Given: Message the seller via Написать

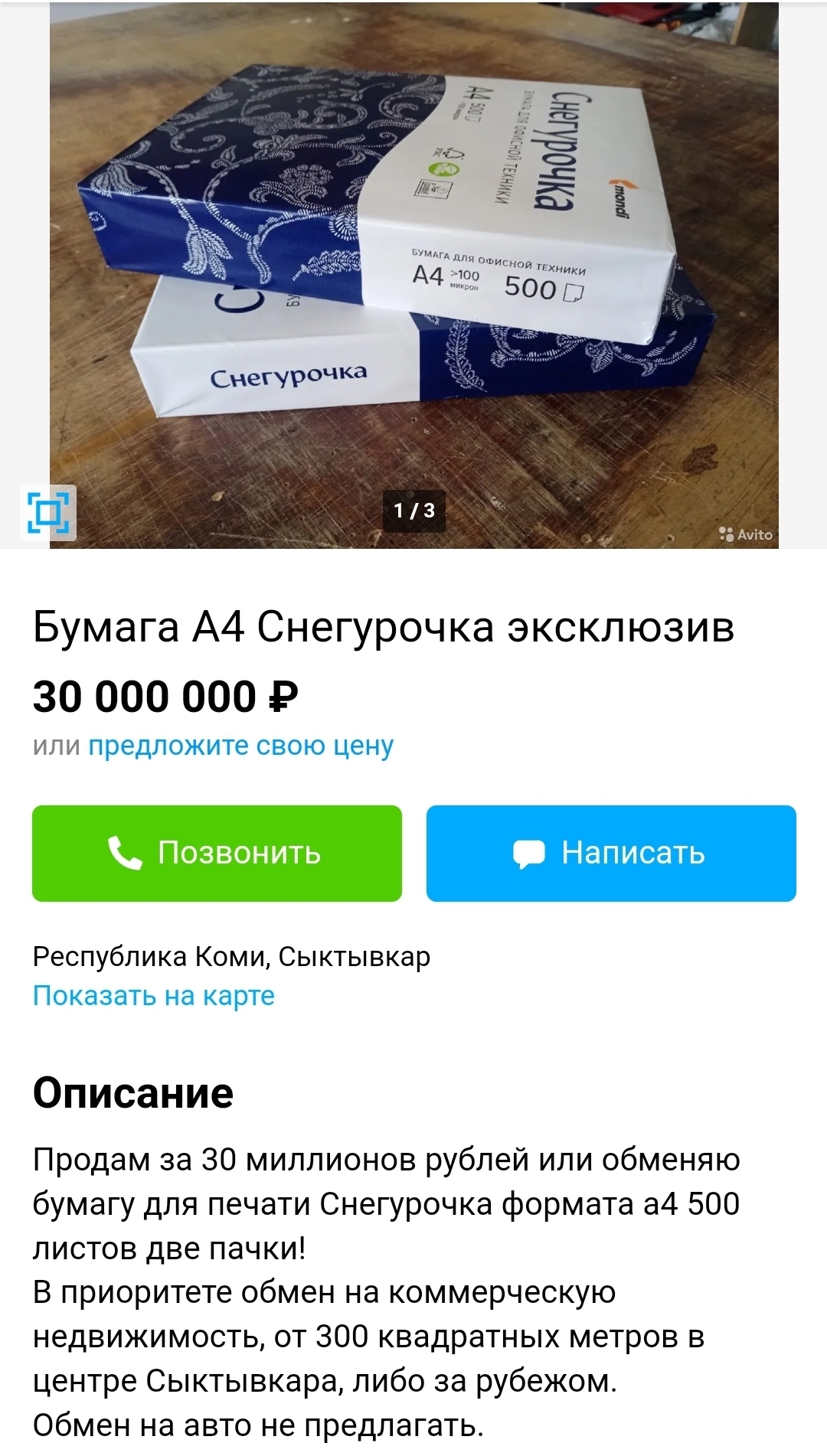Looking at the screenshot, I should point(610,853).
